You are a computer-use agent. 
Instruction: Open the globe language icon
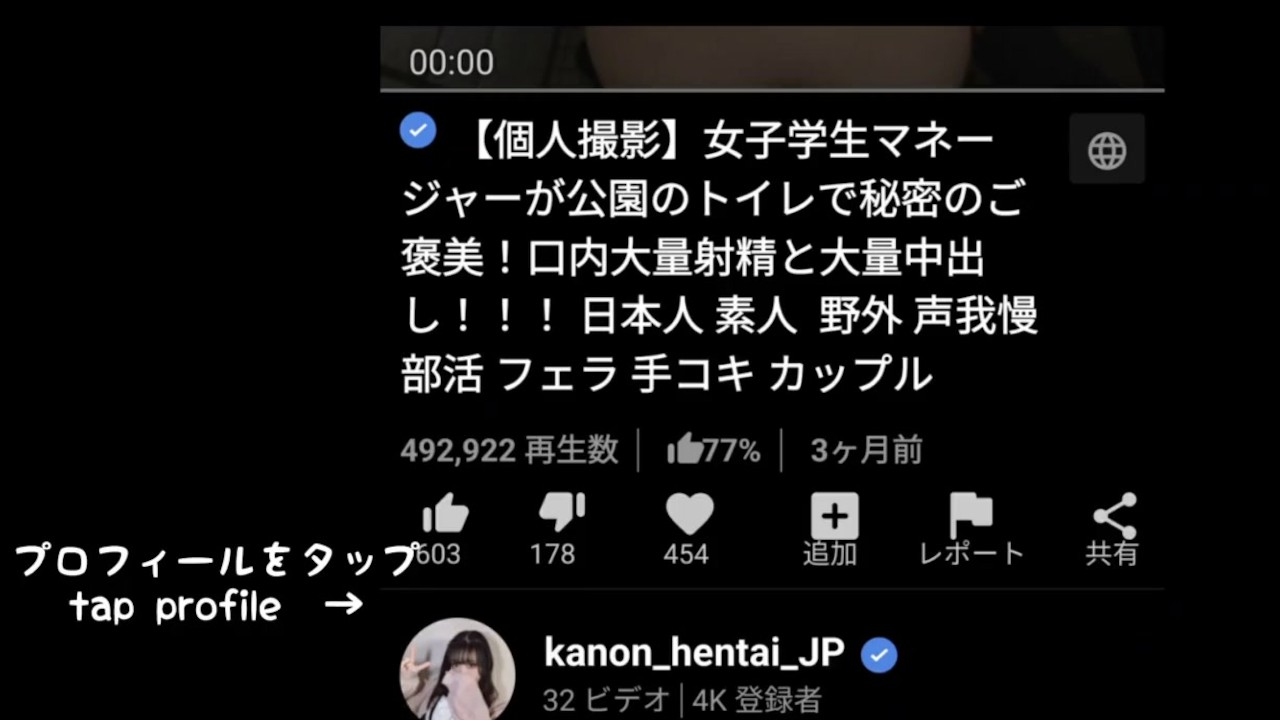coord(1107,149)
